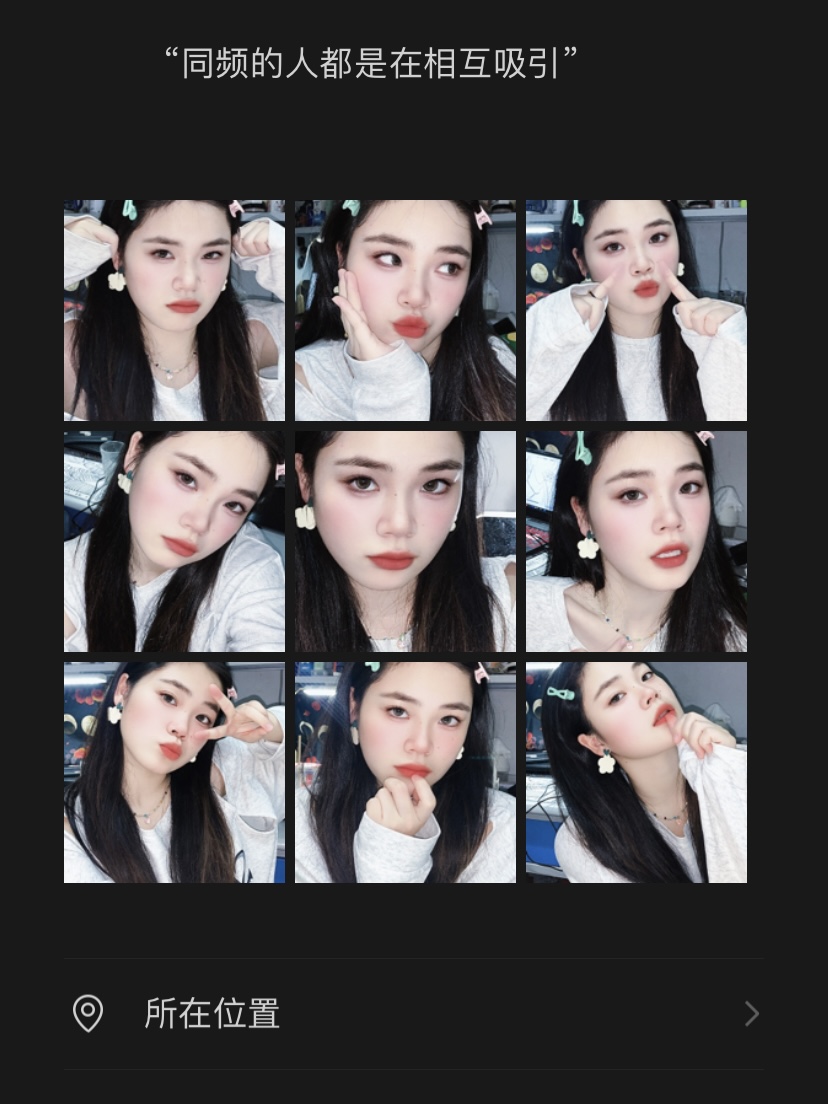Edit the caption text "同频的人都是在相互吸引"
Screen dimensions: 828x1104
(x=371, y=62)
